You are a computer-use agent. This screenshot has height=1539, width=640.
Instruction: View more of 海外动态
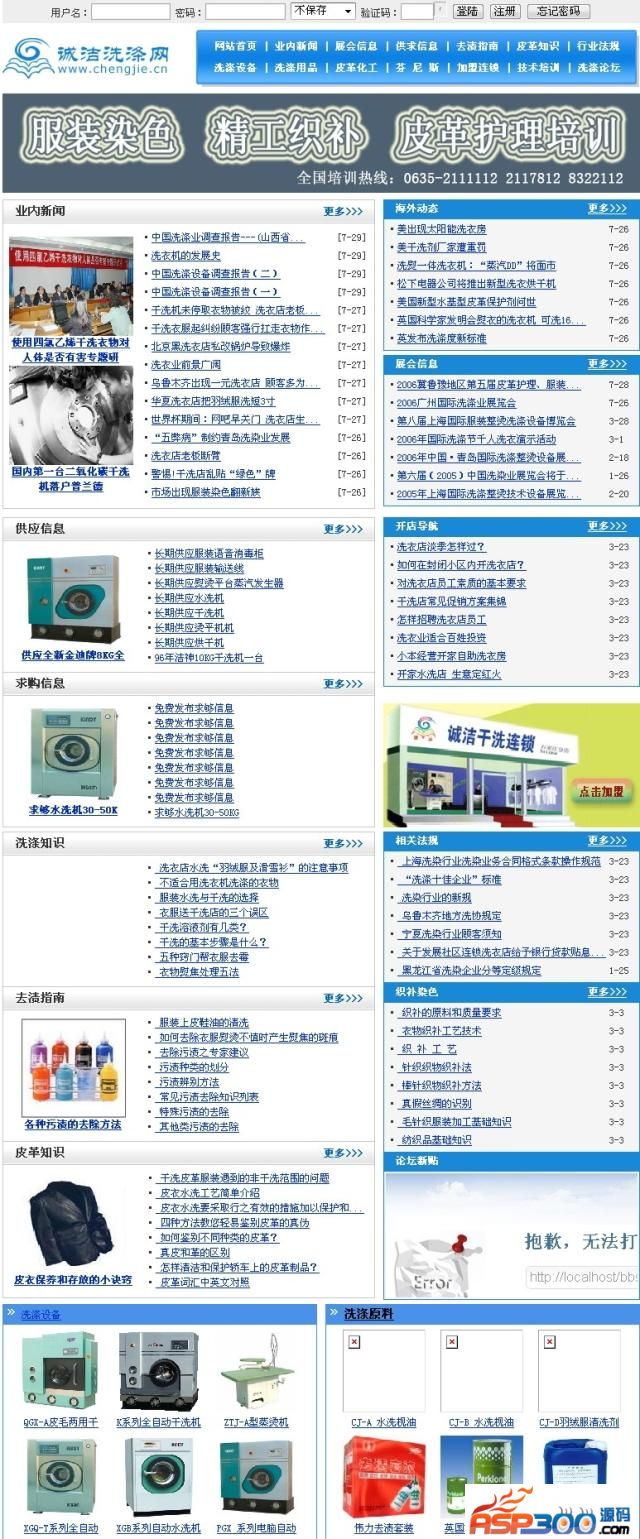click(607, 209)
